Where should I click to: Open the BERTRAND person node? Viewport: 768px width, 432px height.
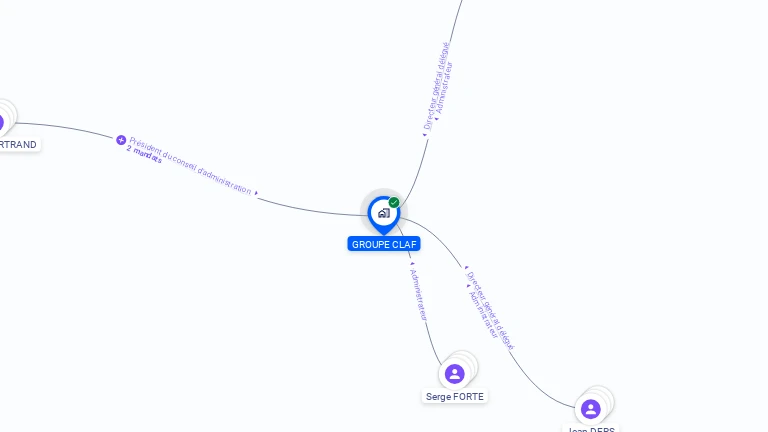(2, 123)
